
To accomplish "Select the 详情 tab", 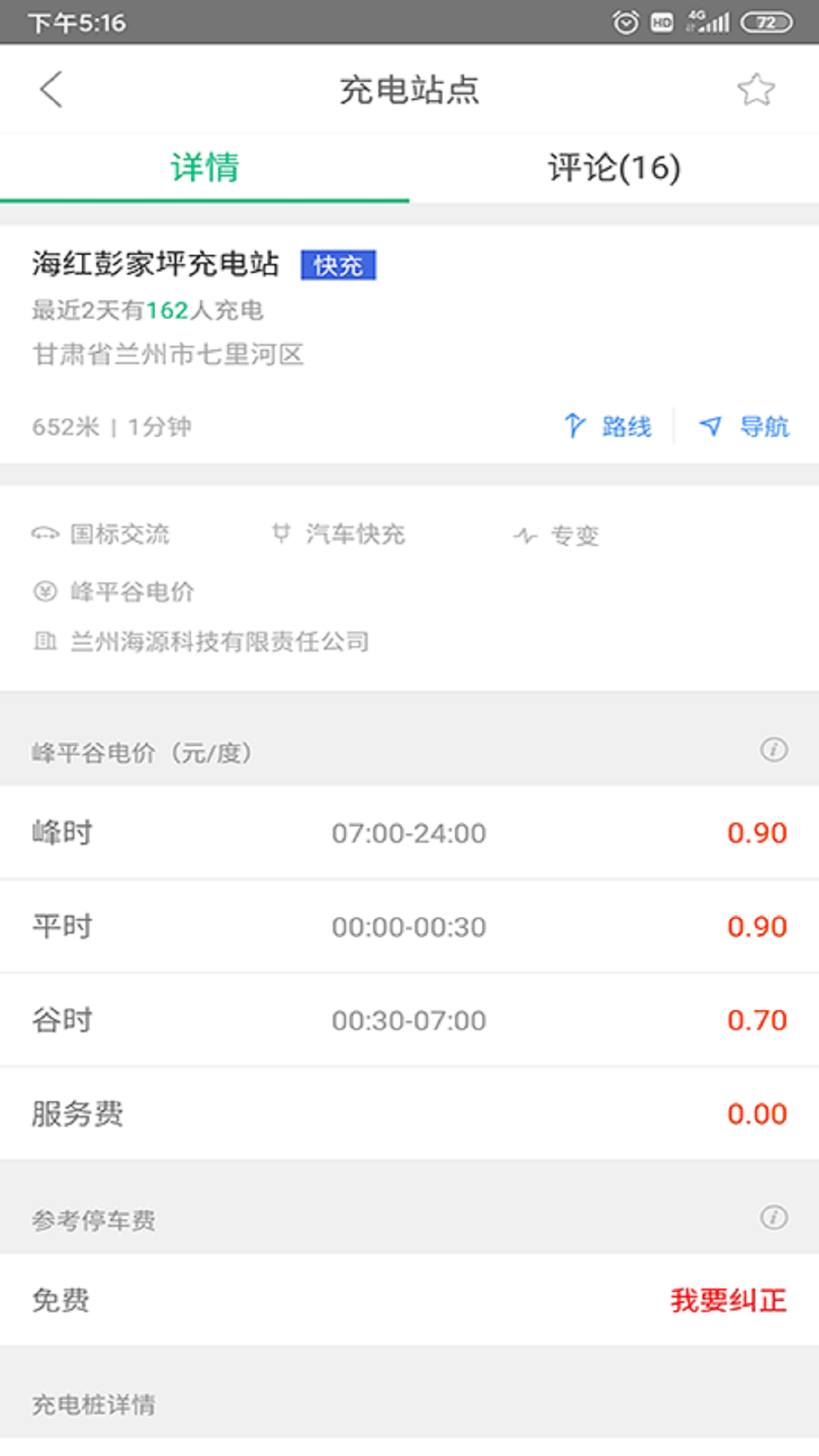I will [x=205, y=168].
